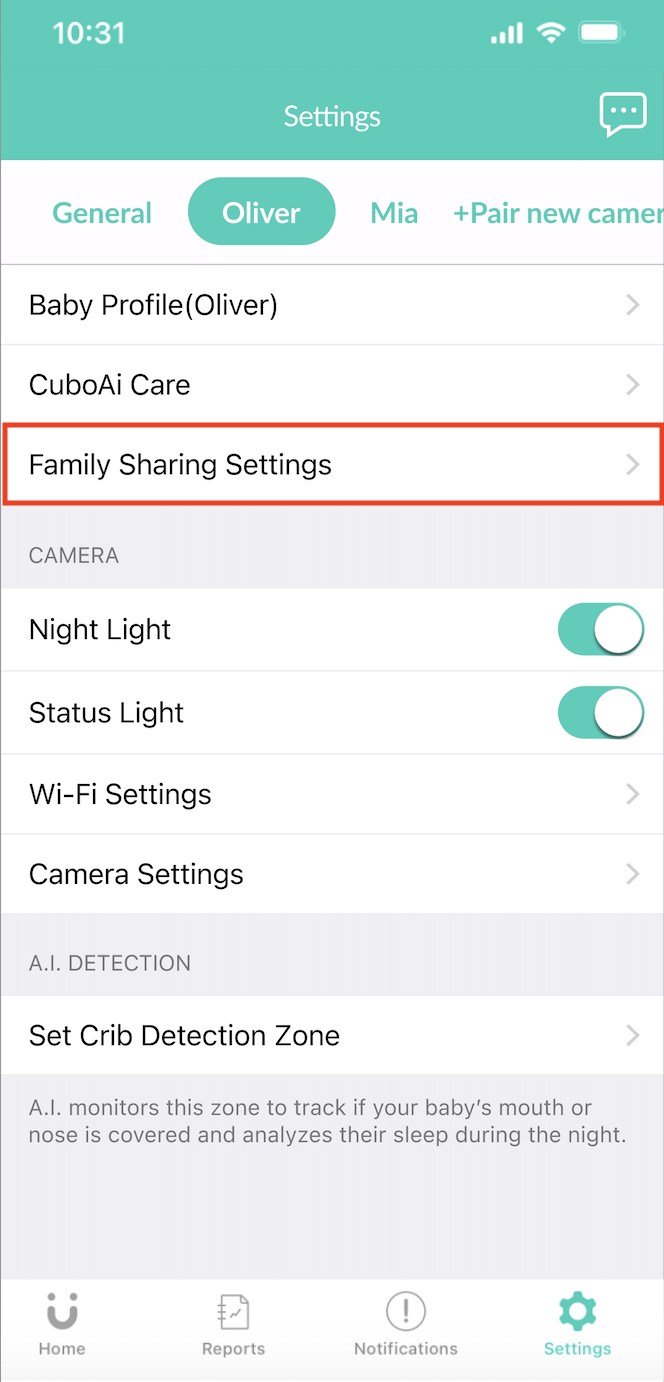Open the Notifications tab
Screen dimensions: 664x1382
pos(405,1324)
